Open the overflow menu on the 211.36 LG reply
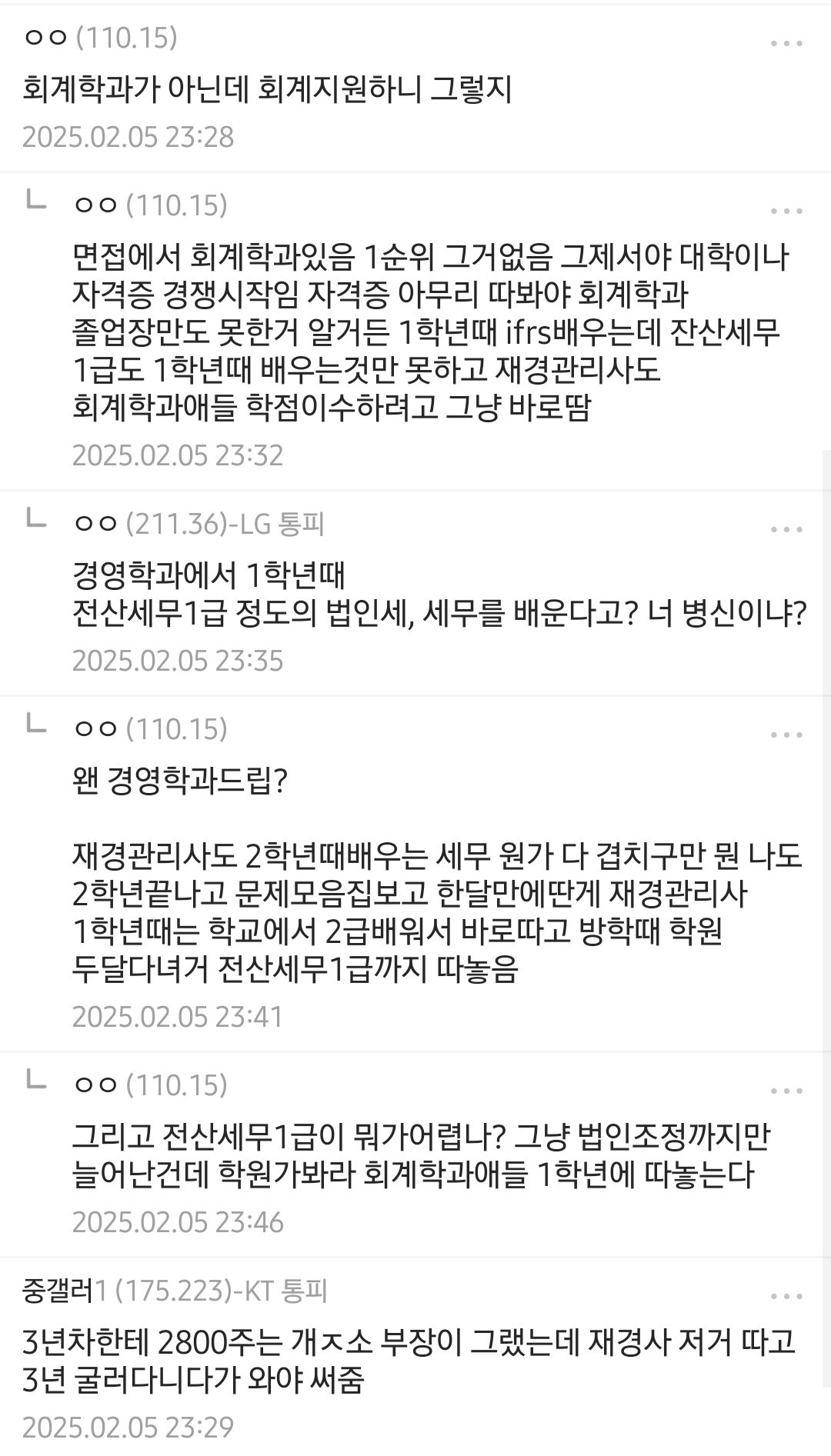 point(786,529)
